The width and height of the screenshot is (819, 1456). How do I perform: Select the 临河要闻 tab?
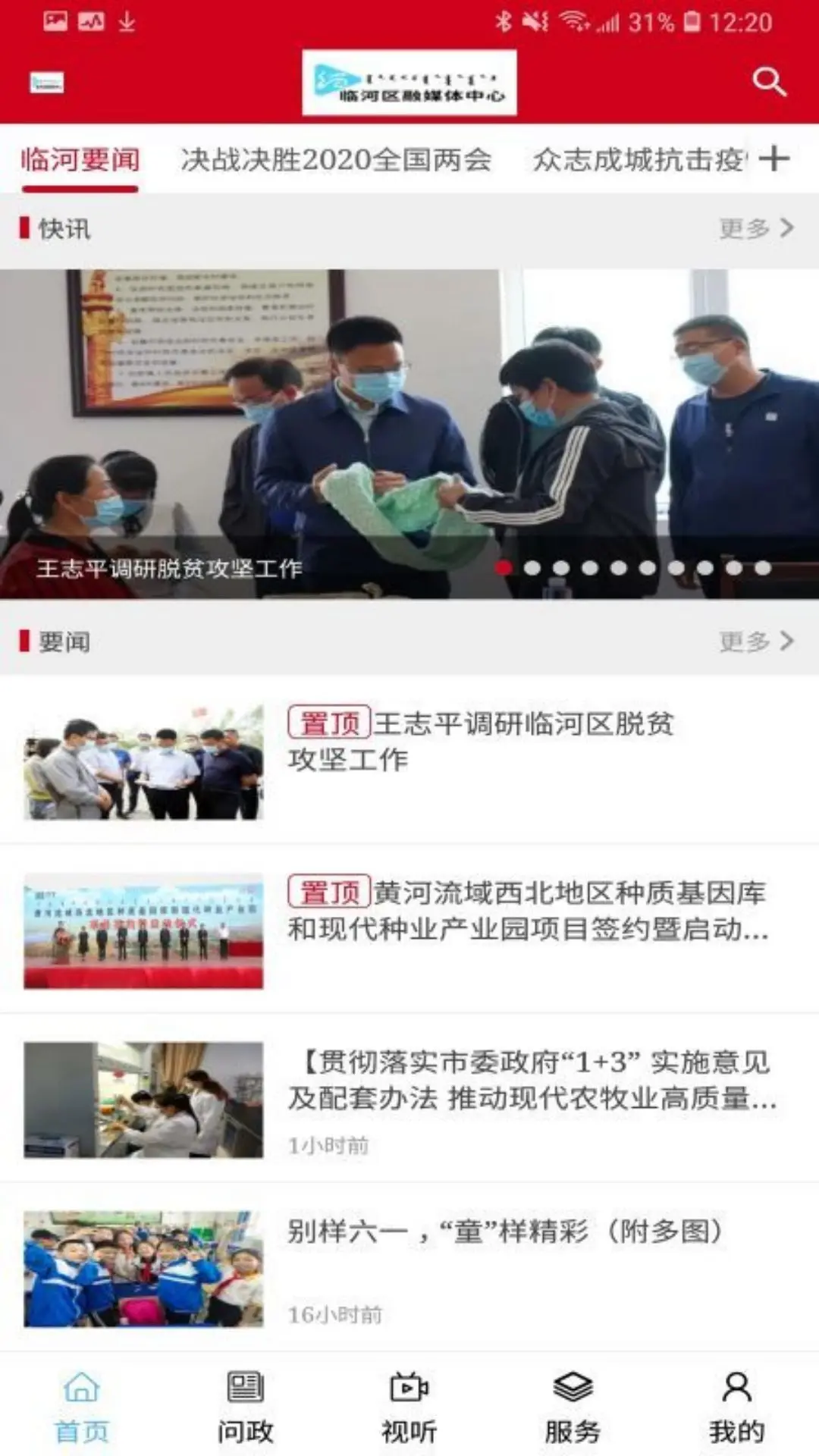(80, 160)
